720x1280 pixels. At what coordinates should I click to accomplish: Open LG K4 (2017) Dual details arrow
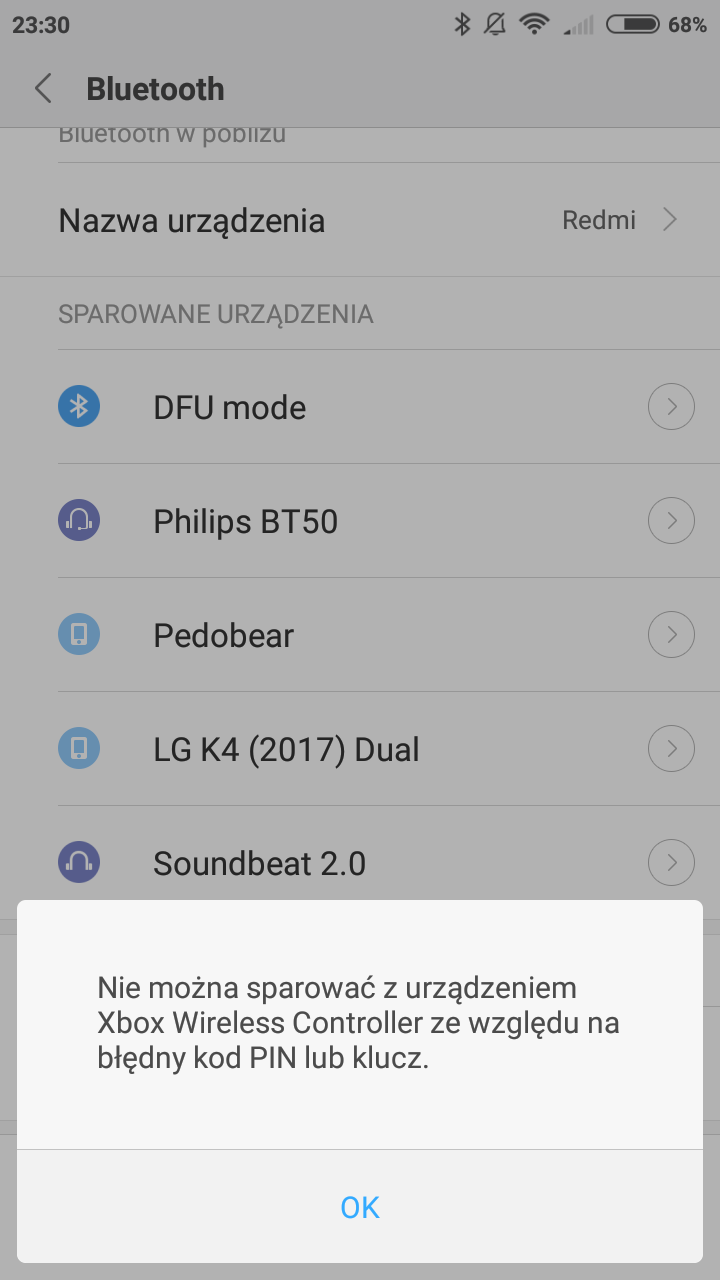coord(671,749)
